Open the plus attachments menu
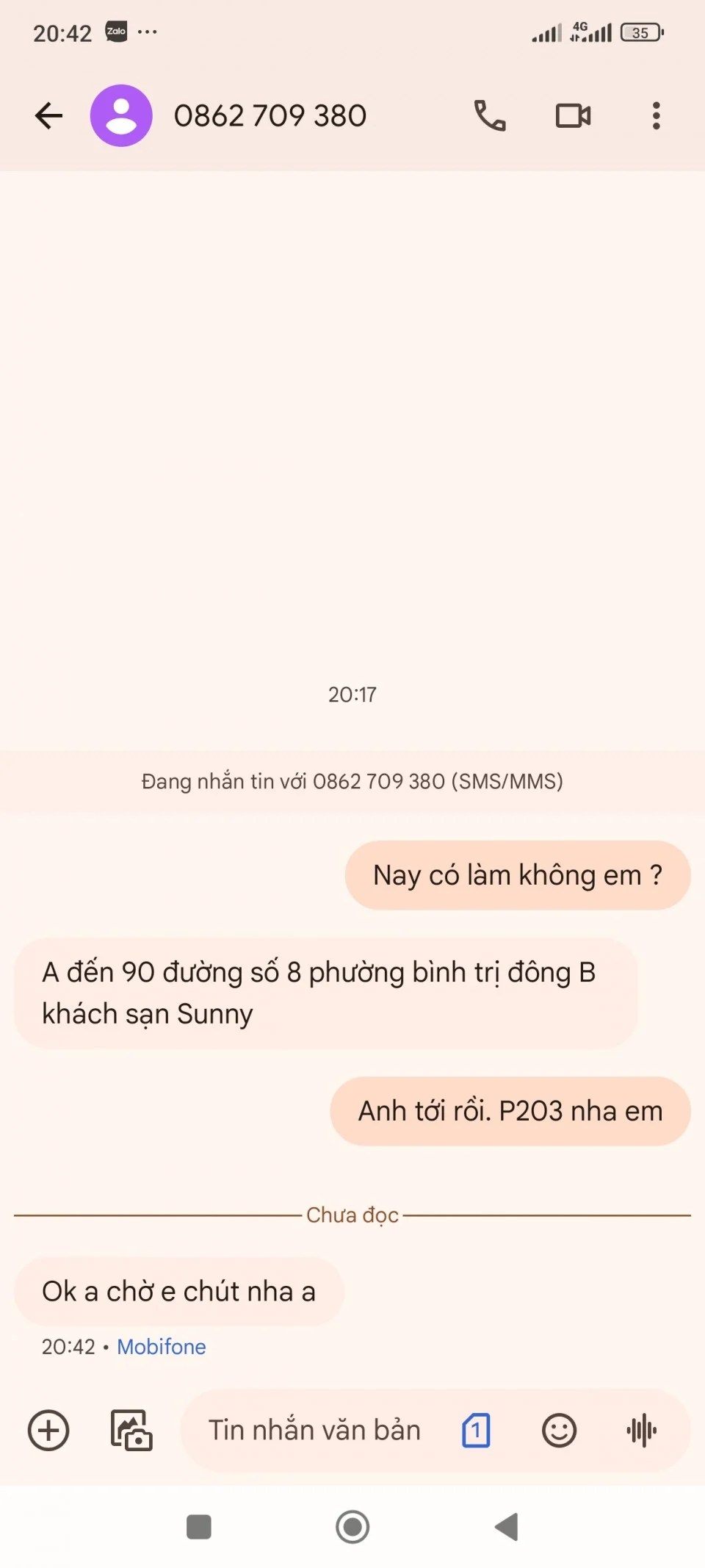This screenshot has width=705, height=1568. (48, 1431)
